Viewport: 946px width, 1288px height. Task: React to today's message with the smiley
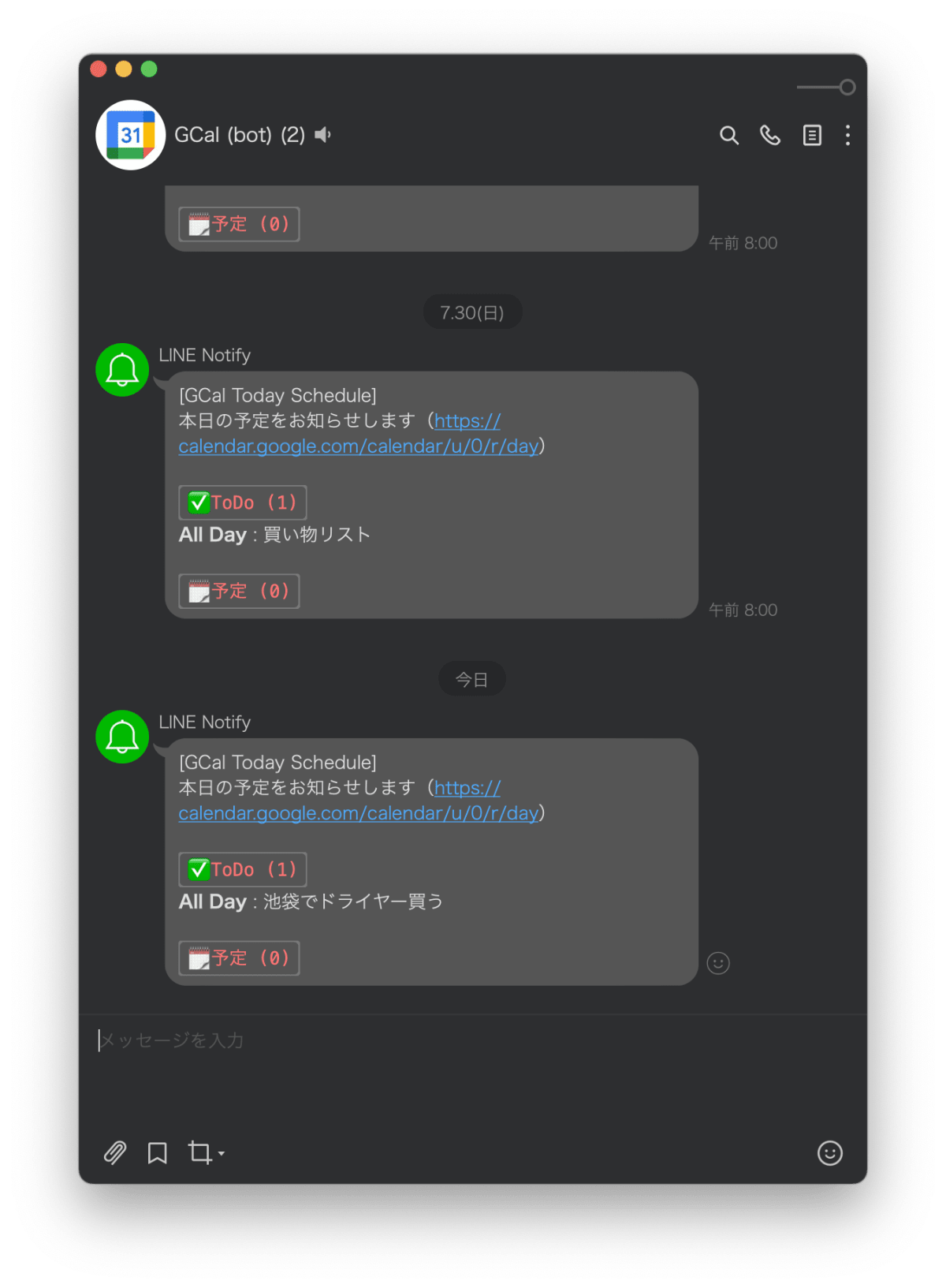718,963
